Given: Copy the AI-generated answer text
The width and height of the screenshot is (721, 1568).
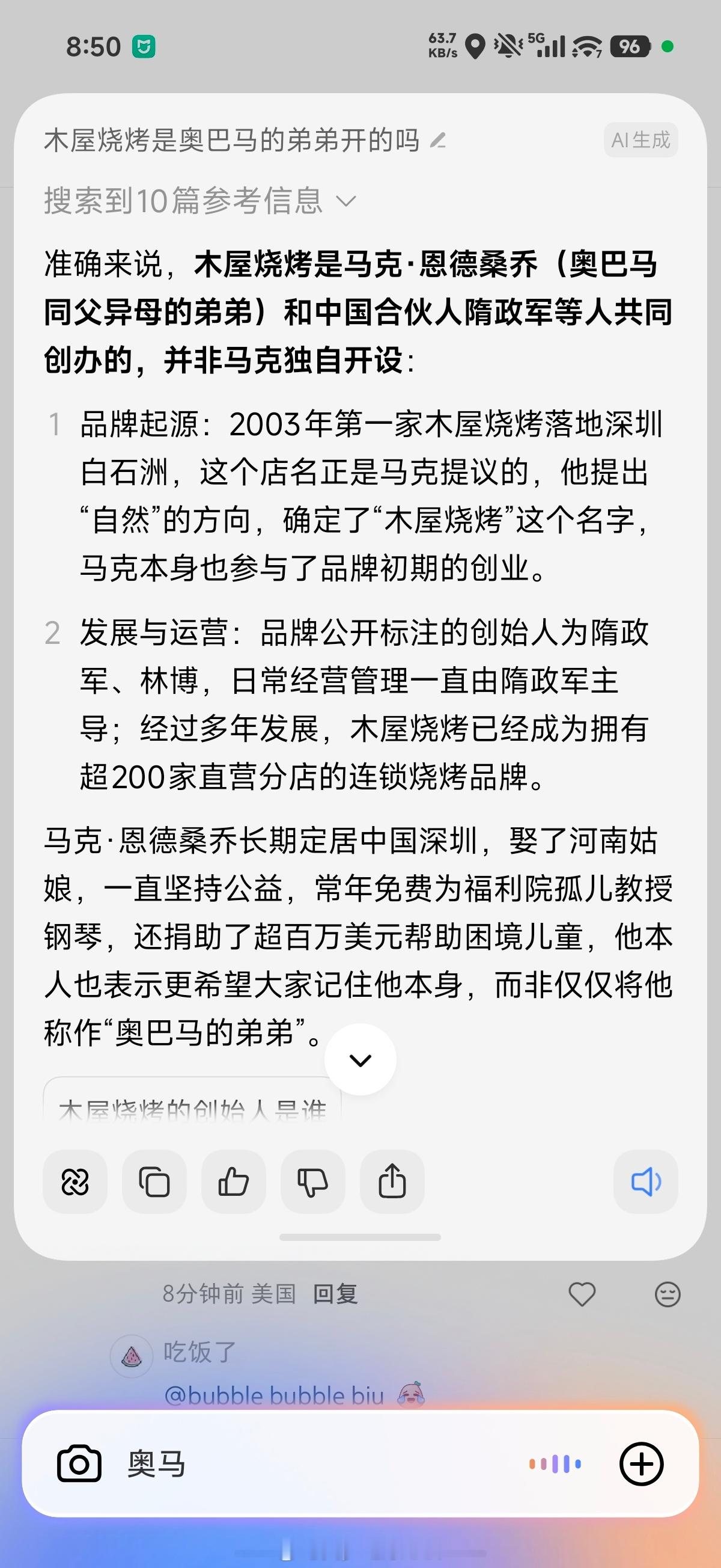Looking at the screenshot, I should pos(154,1182).
